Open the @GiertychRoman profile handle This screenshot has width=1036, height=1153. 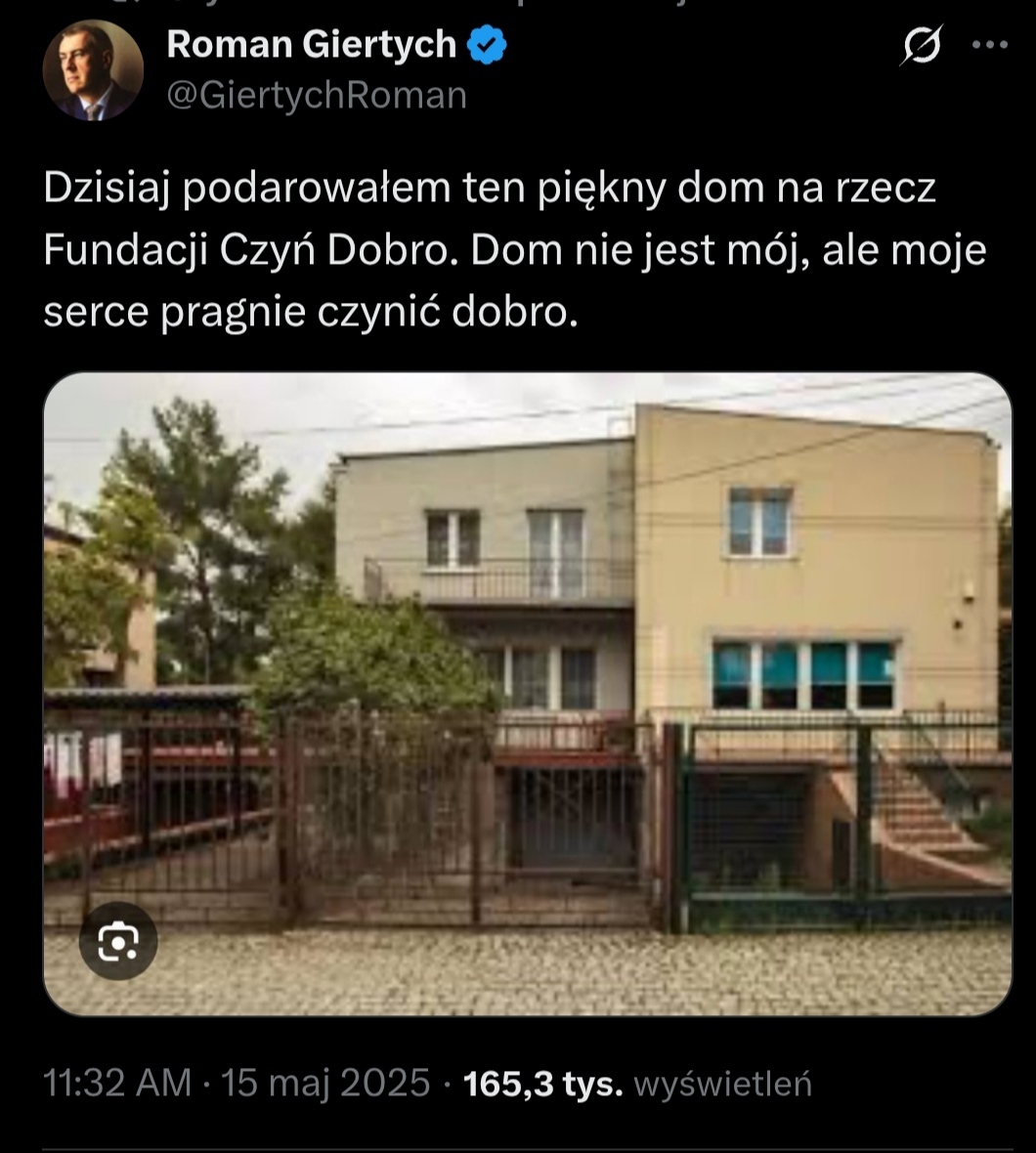(x=317, y=96)
